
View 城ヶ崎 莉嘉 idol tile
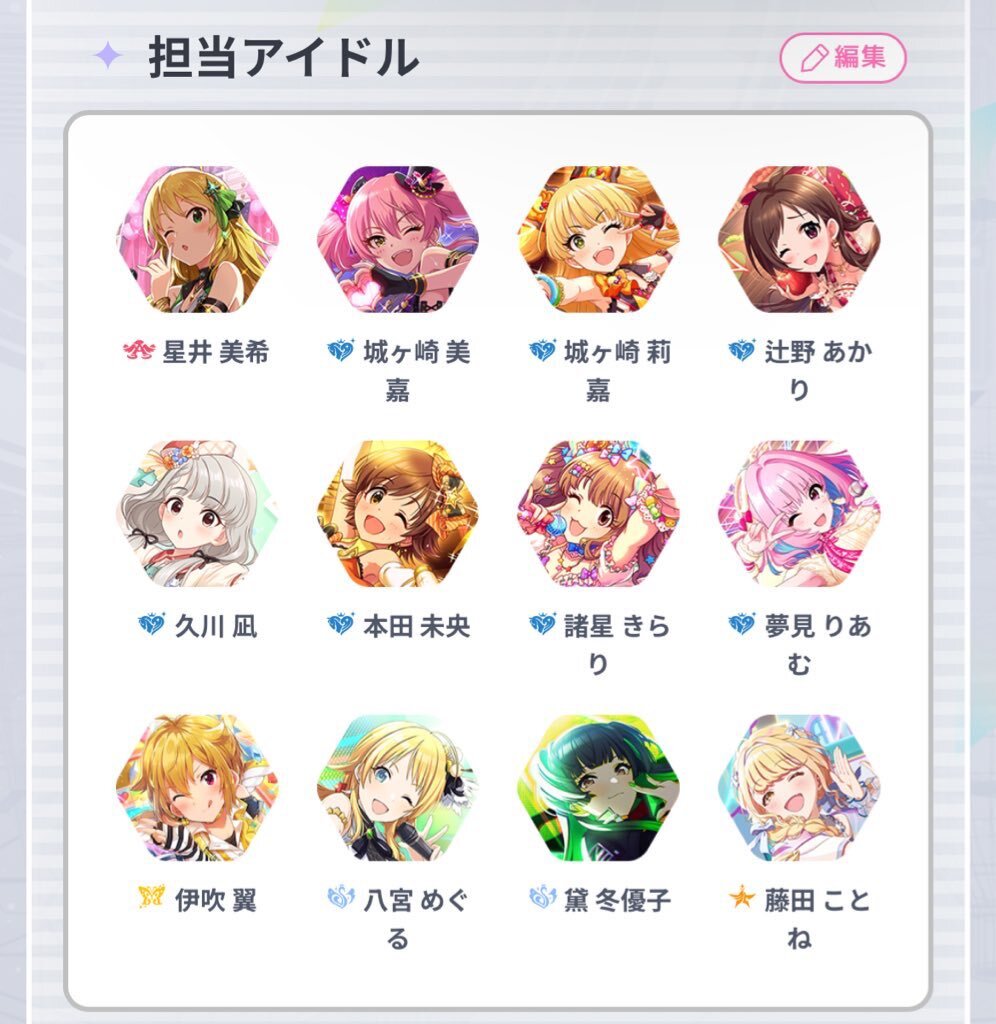coord(598,240)
